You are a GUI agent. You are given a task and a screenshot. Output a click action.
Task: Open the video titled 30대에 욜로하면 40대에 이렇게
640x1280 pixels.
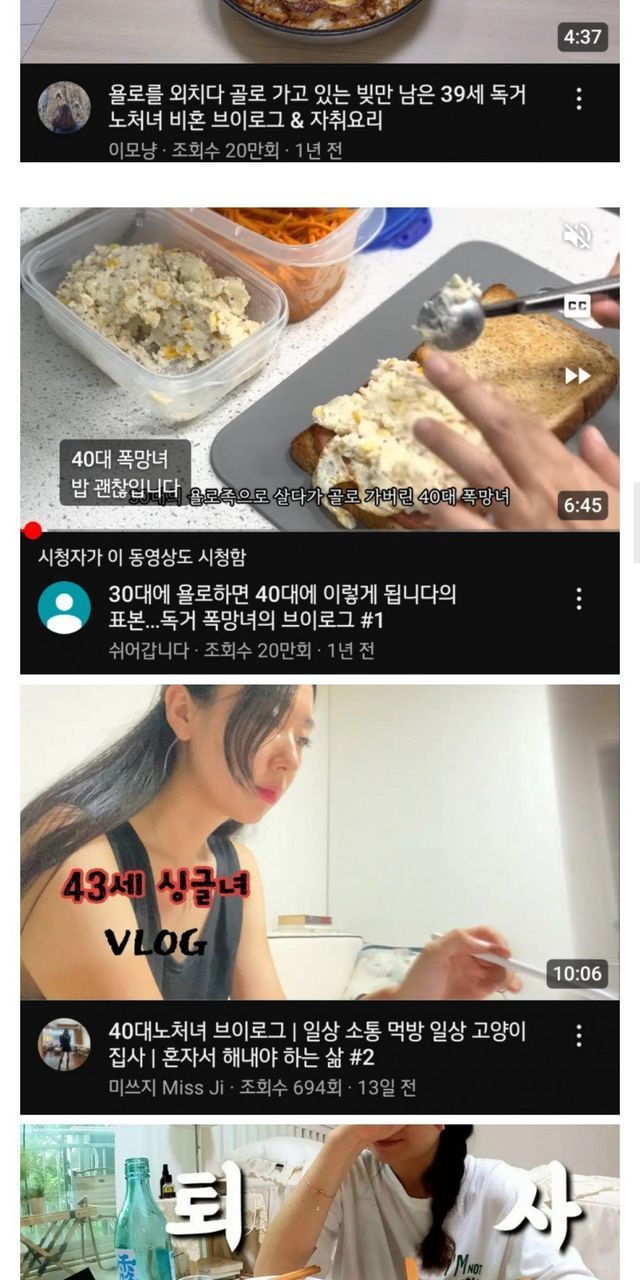click(282, 607)
